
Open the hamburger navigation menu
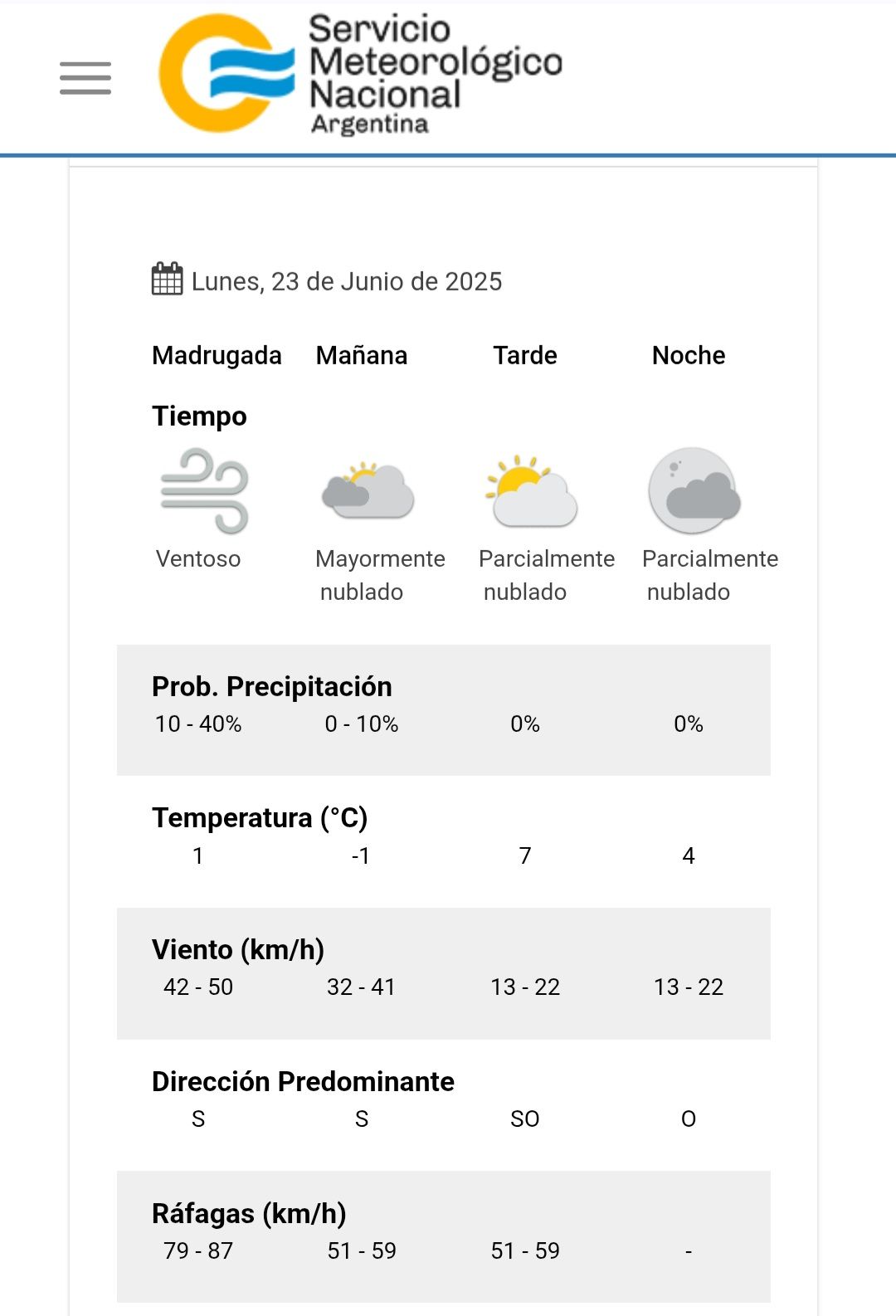pyautogui.click(x=85, y=78)
